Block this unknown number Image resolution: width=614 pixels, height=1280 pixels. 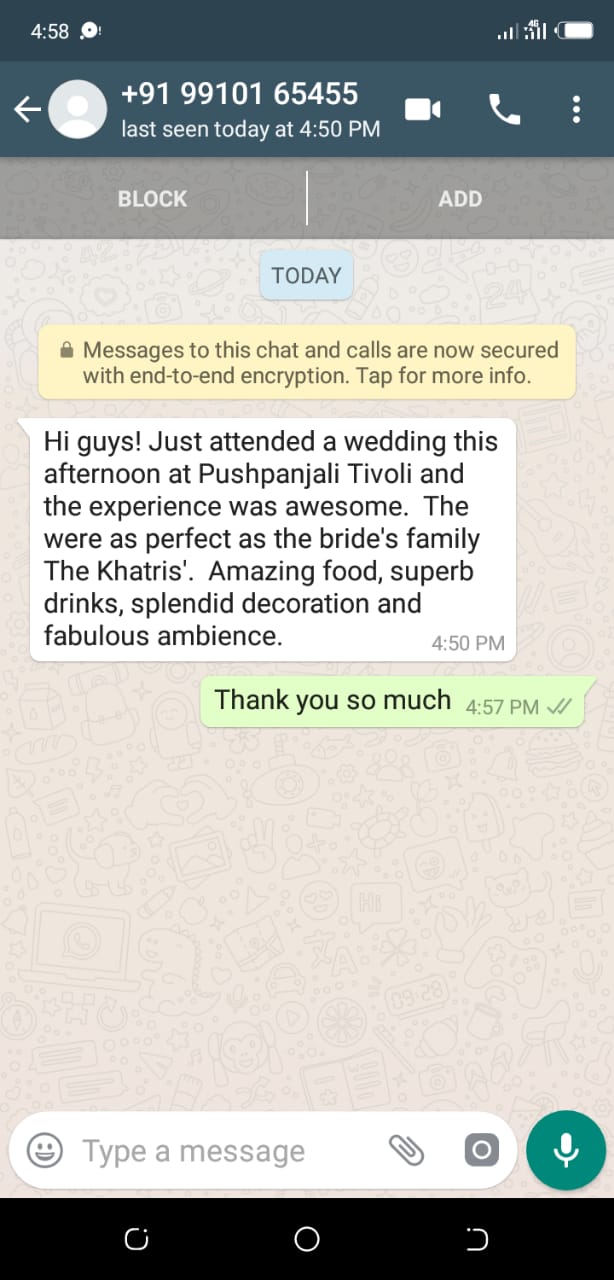[x=152, y=199]
